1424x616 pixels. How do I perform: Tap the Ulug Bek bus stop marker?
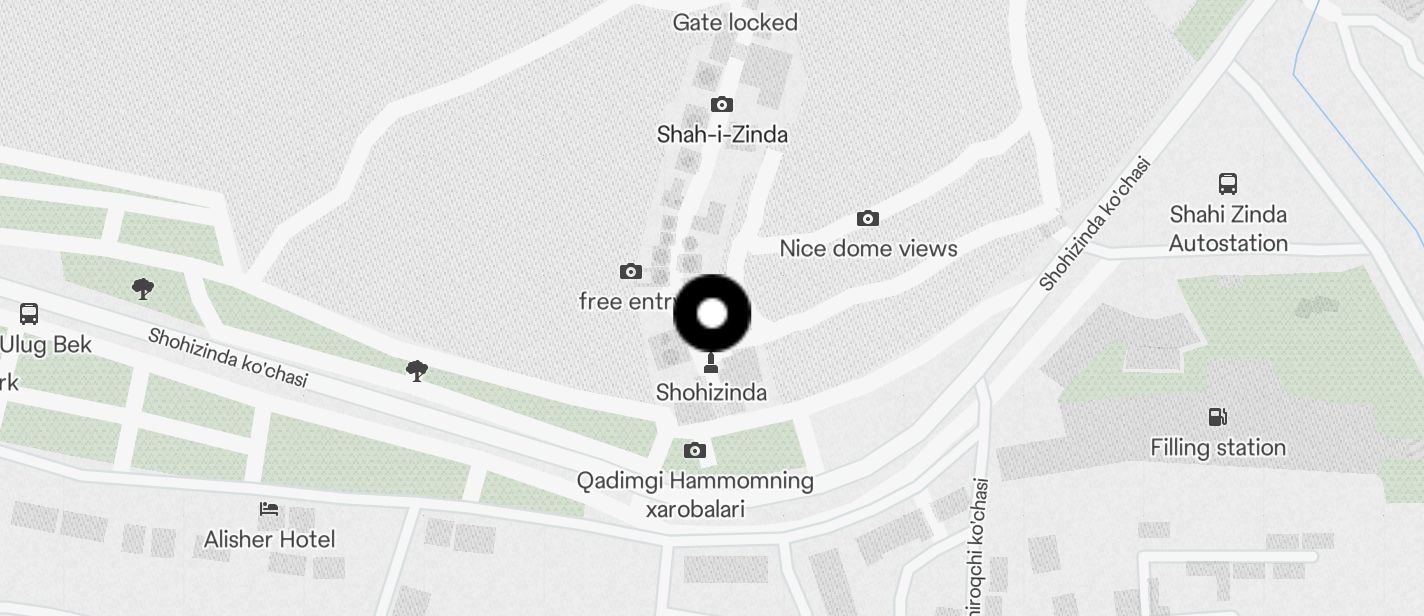pos(29,315)
